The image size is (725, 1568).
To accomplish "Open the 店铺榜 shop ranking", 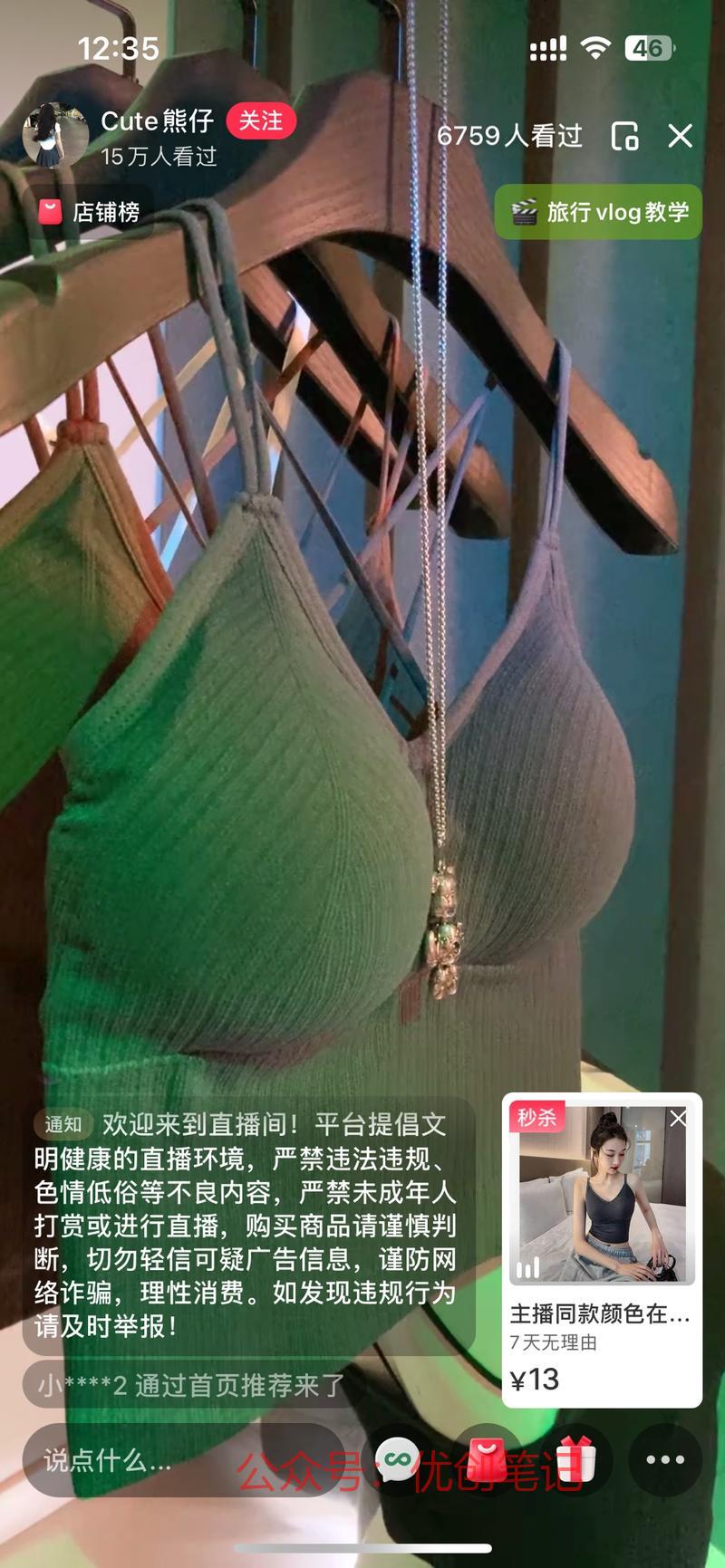I will (91, 212).
